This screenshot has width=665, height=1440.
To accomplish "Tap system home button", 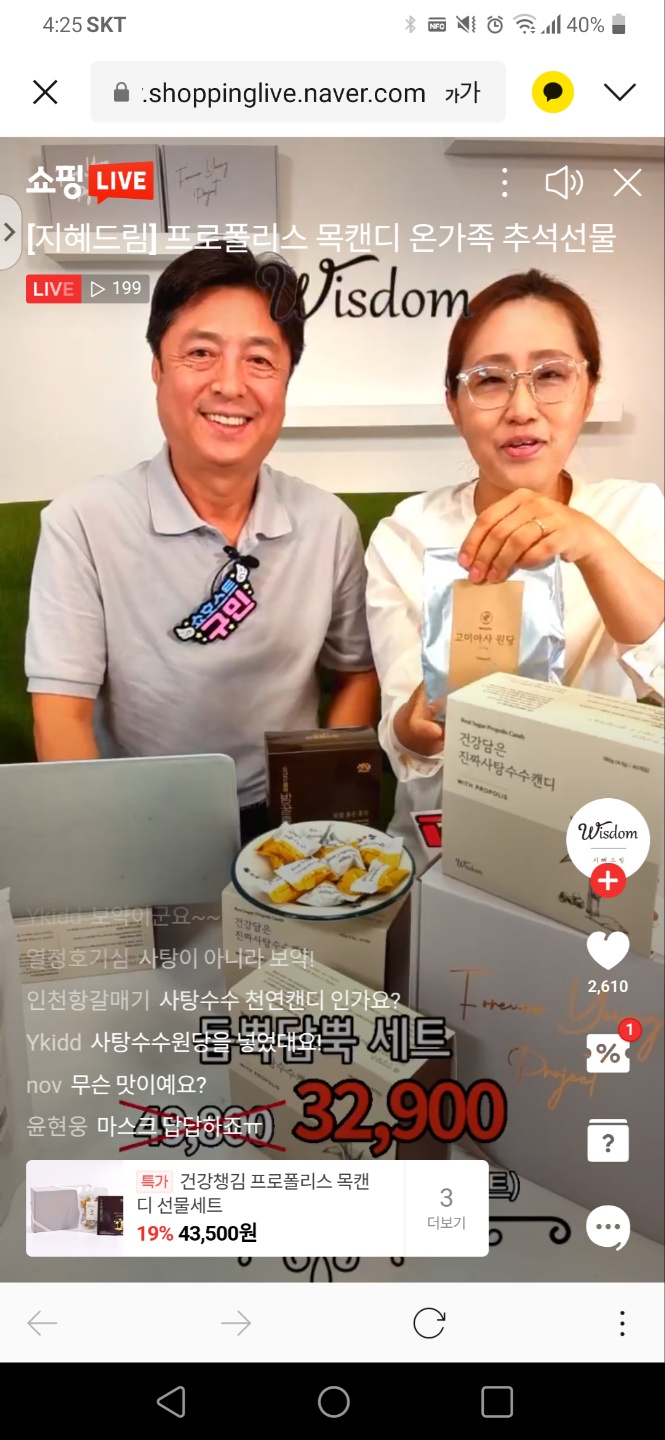I will [x=333, y=1402].
